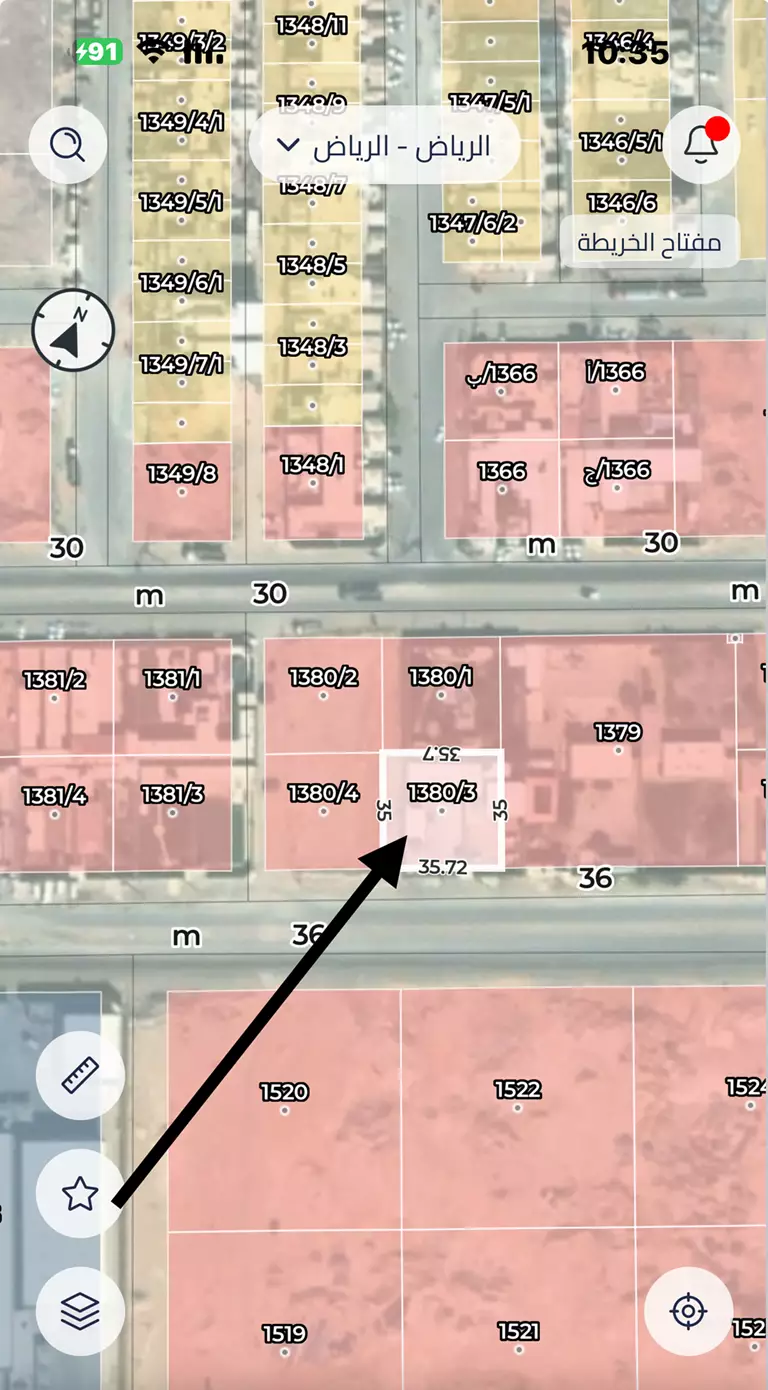Center map on my current location
This screenshot has width=768, height=1390.
click(x=689, y=1311)
